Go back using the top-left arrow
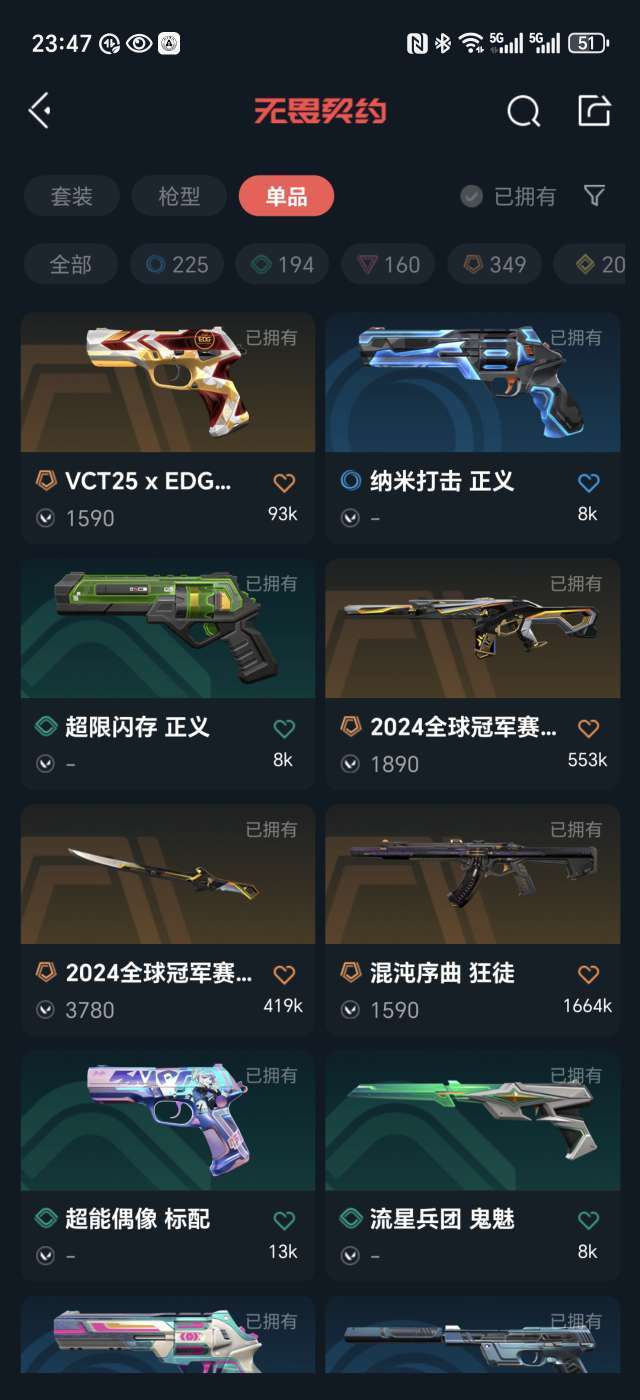640x1400 pixels. (x=40, y=110)
